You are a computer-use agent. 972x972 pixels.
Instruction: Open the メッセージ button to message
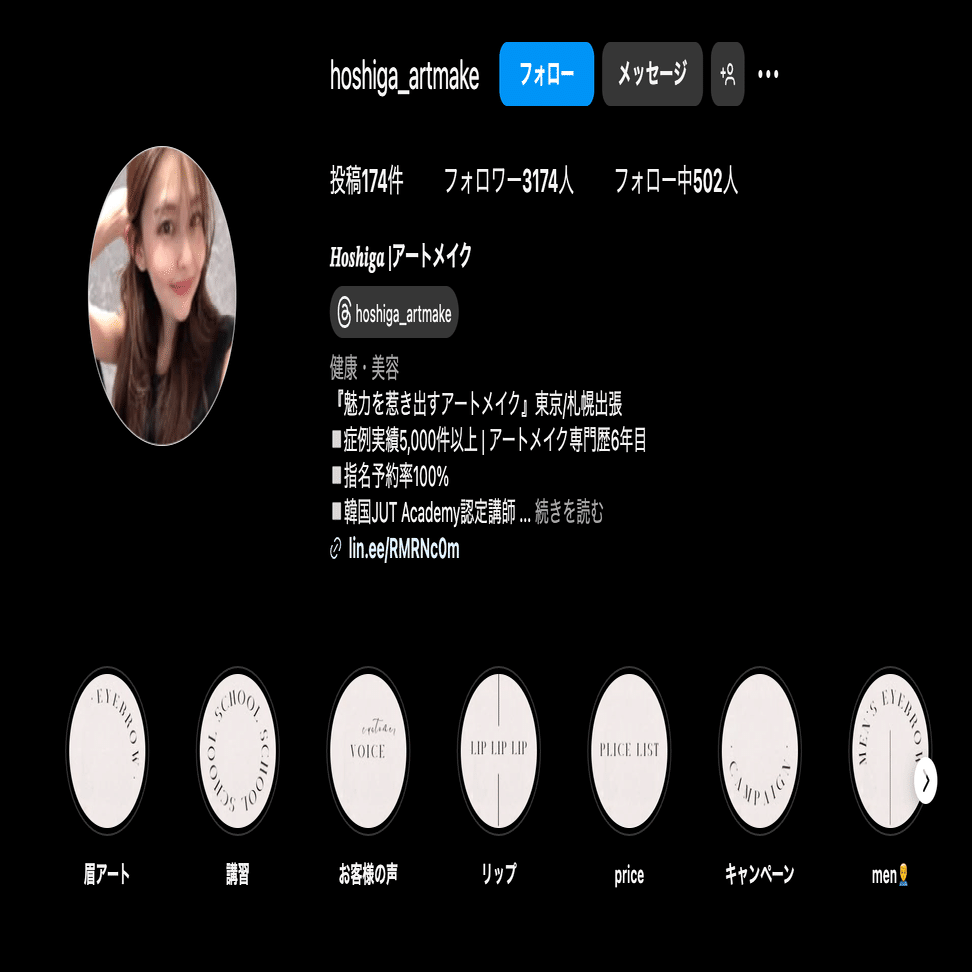click(652, 74)
